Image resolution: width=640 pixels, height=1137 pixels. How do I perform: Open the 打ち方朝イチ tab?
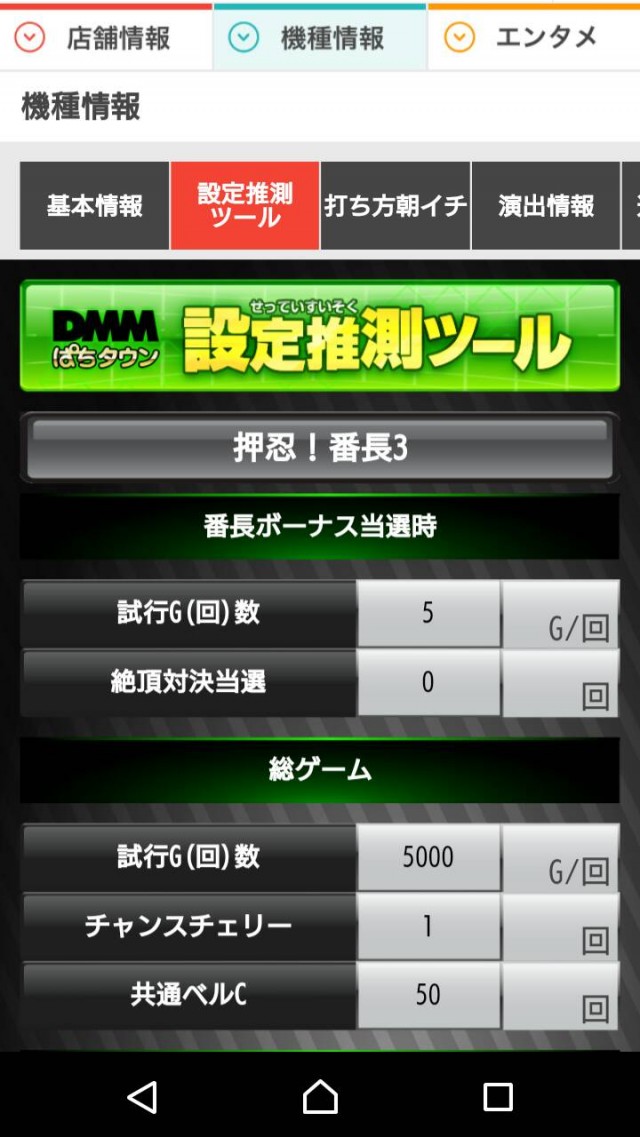click(395, 206)
